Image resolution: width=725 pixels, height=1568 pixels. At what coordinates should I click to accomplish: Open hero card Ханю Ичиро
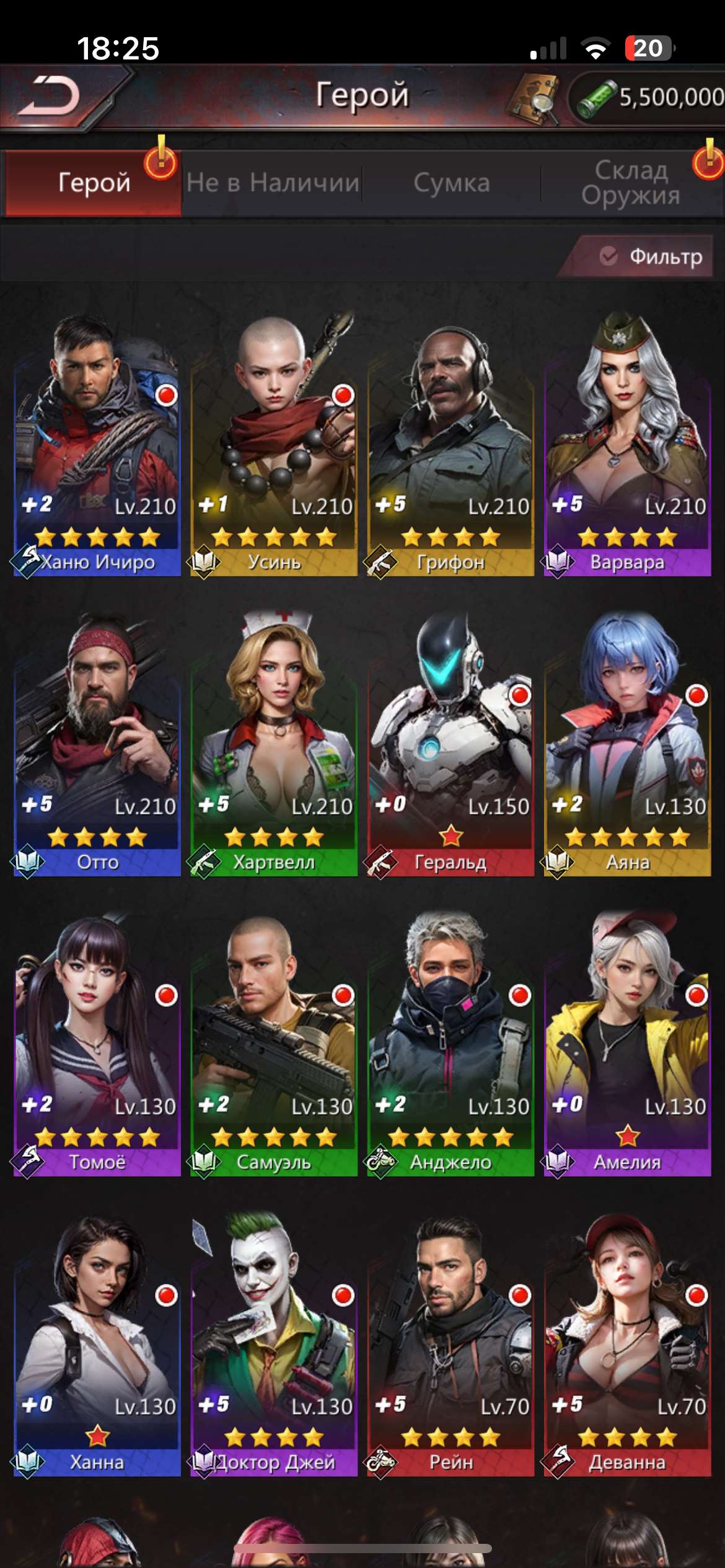coord(98,446)
